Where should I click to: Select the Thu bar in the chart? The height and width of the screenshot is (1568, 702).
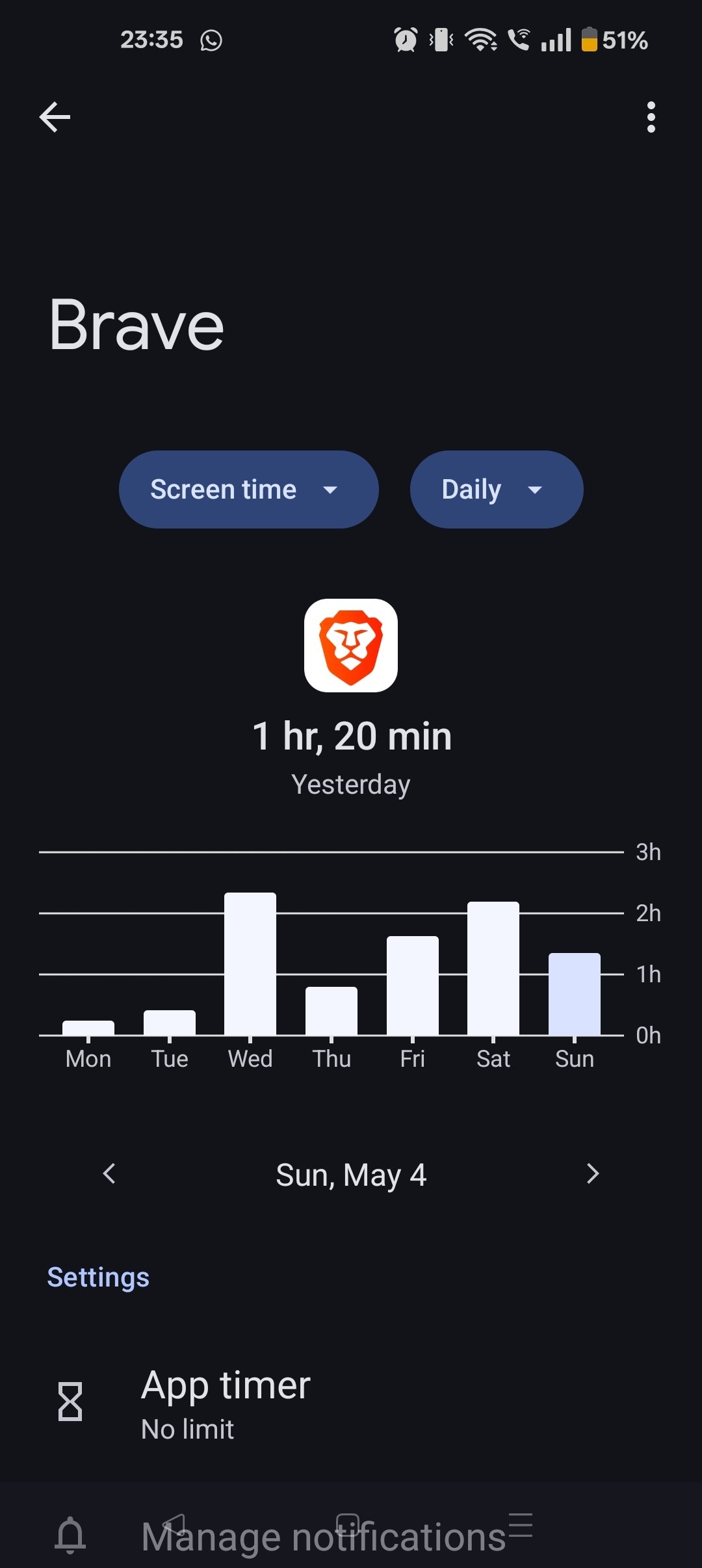tap(331, 1011)
